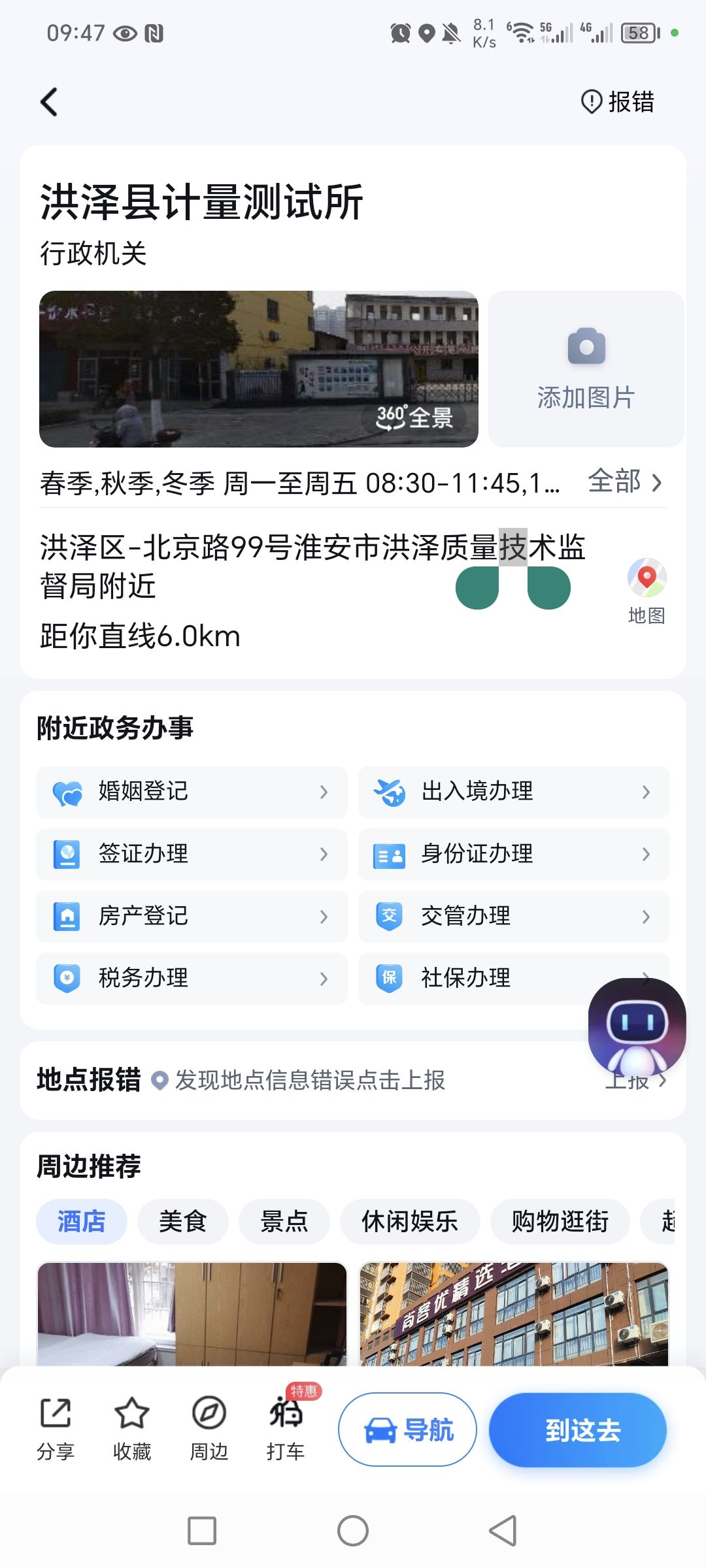Tap 收藏 to favorite this place

pos(132,1429)
